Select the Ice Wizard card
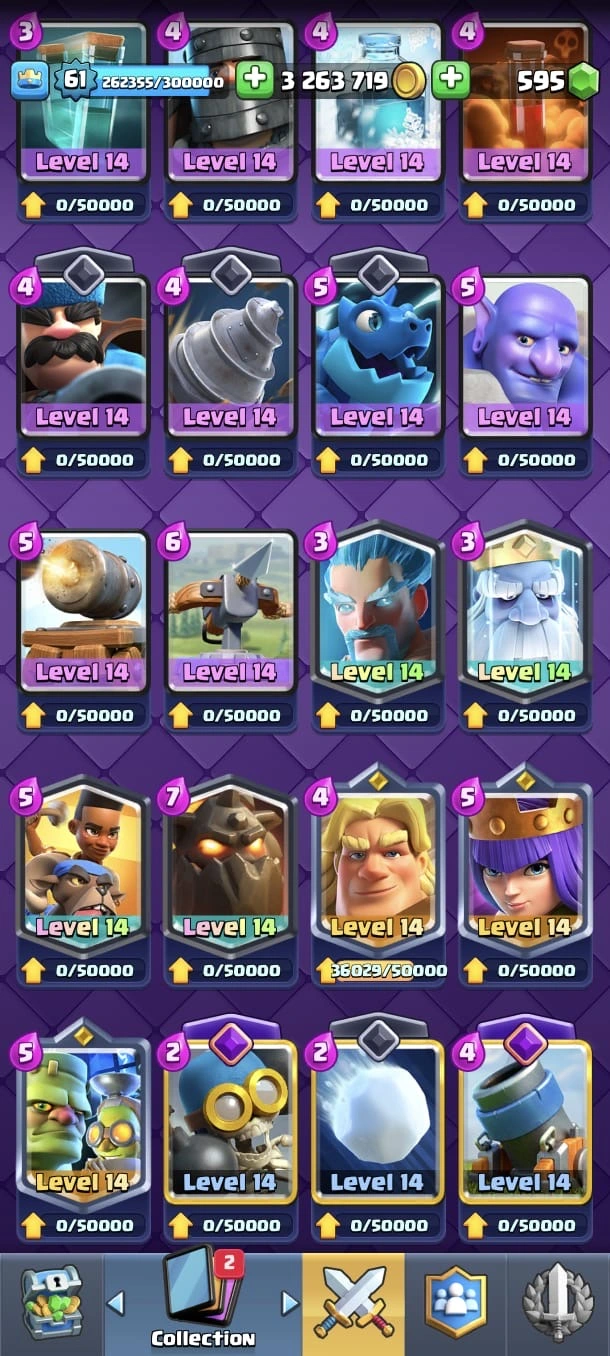 point(376,610)
